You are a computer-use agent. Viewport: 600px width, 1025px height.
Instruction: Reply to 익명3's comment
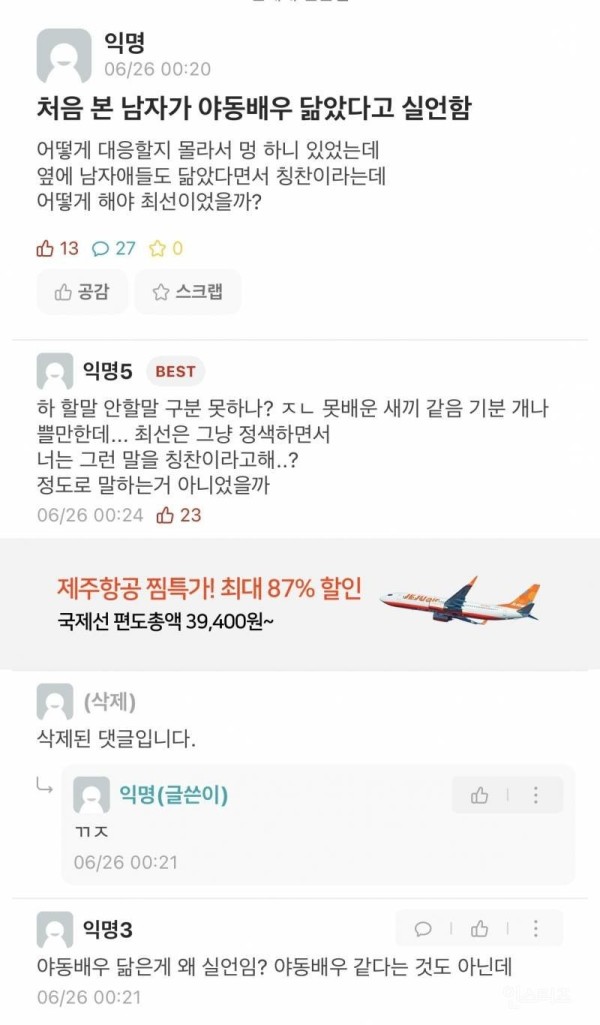tap(423, 929)
